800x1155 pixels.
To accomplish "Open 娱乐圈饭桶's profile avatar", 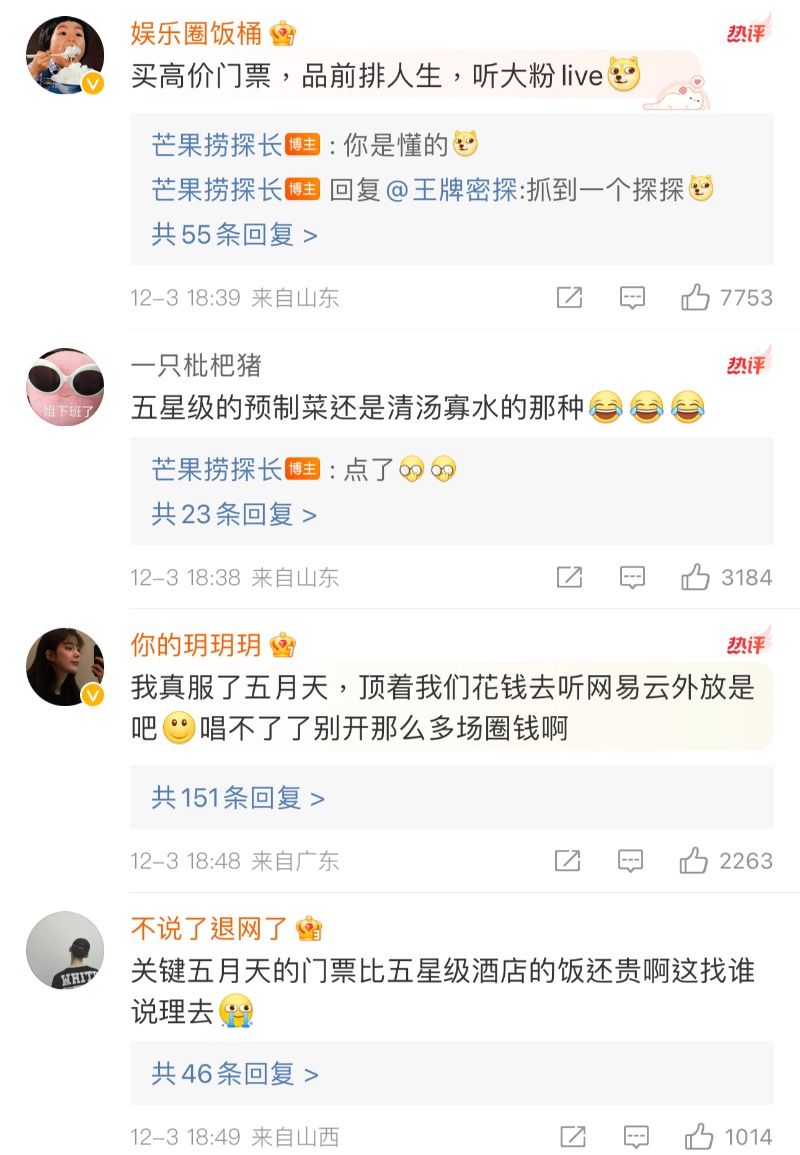I will coord(64,55).
